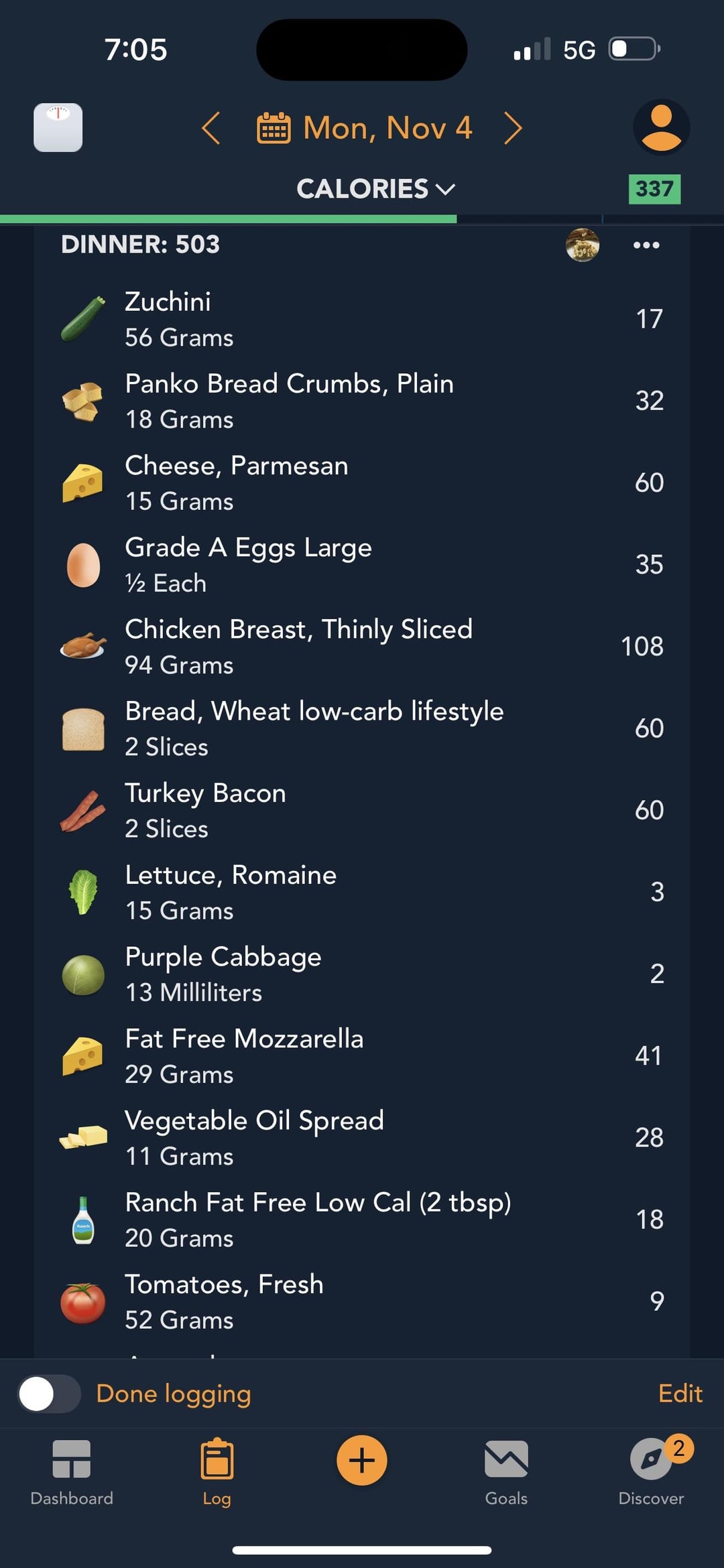Select the Chicken Breast, Thinly Sliced entry
This screenshot has width=724, height=1568.
click(x=362, y=647)
